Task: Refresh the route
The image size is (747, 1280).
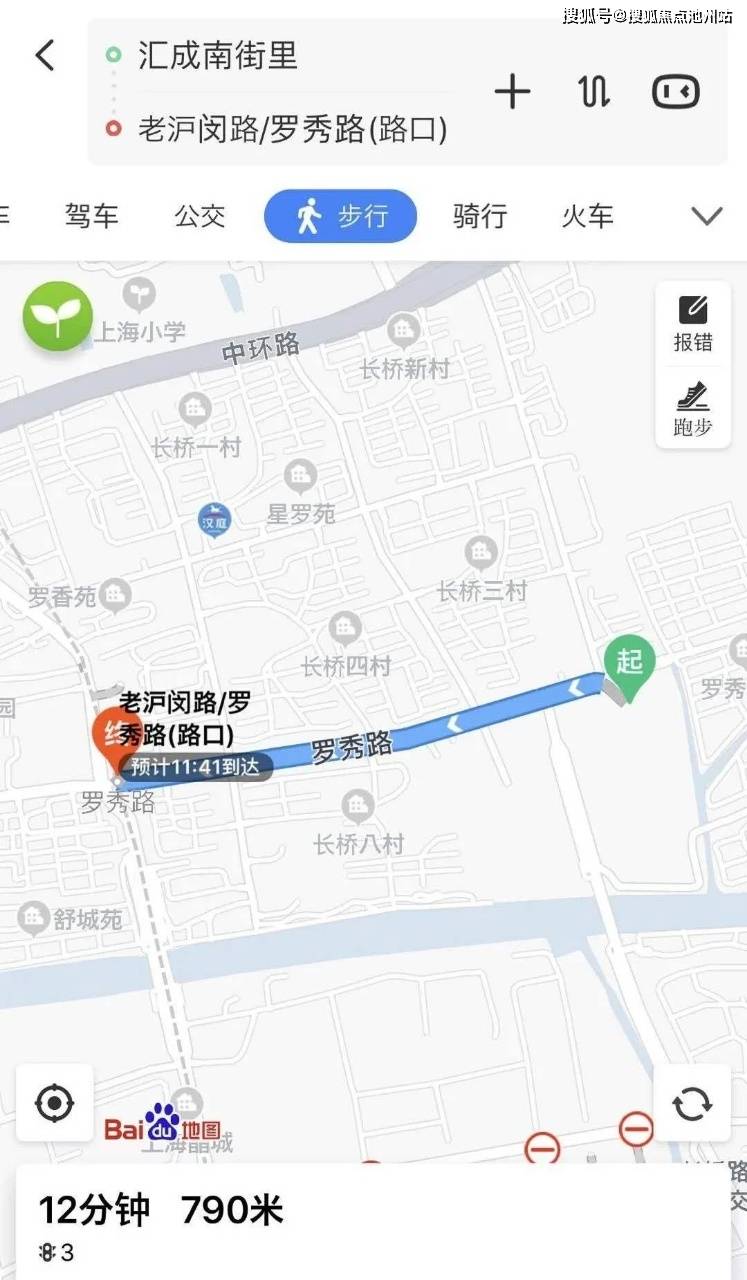Action: [x=692, y=1103]
